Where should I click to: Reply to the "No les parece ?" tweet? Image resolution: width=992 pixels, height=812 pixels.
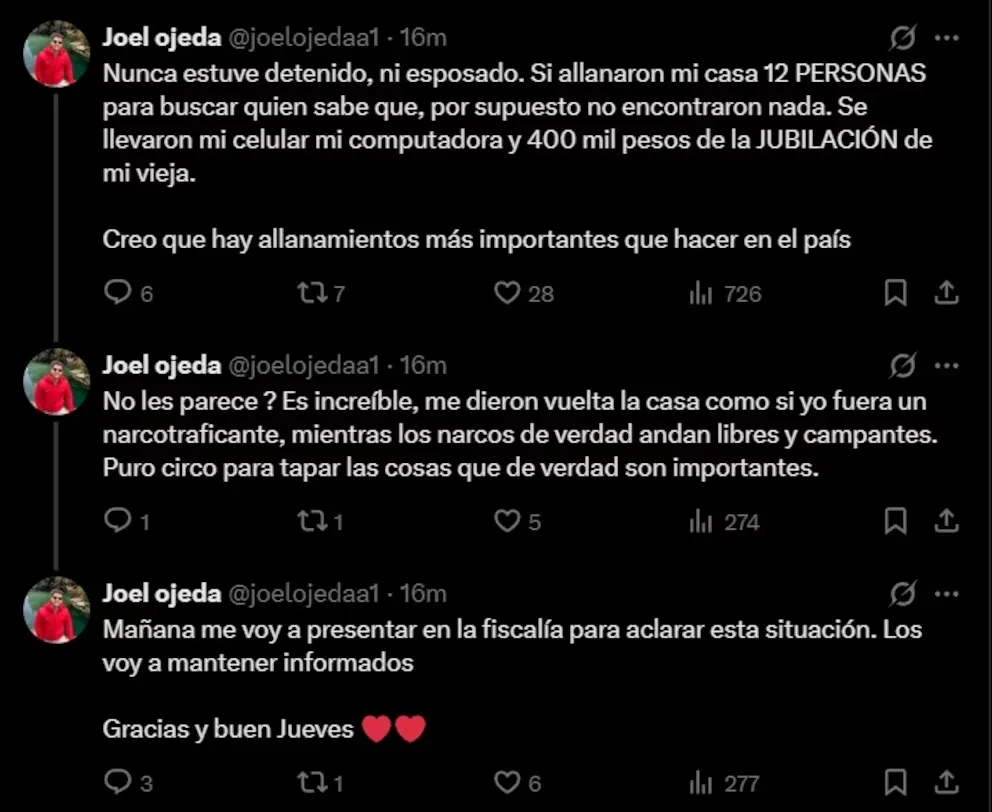coord(118,521)
